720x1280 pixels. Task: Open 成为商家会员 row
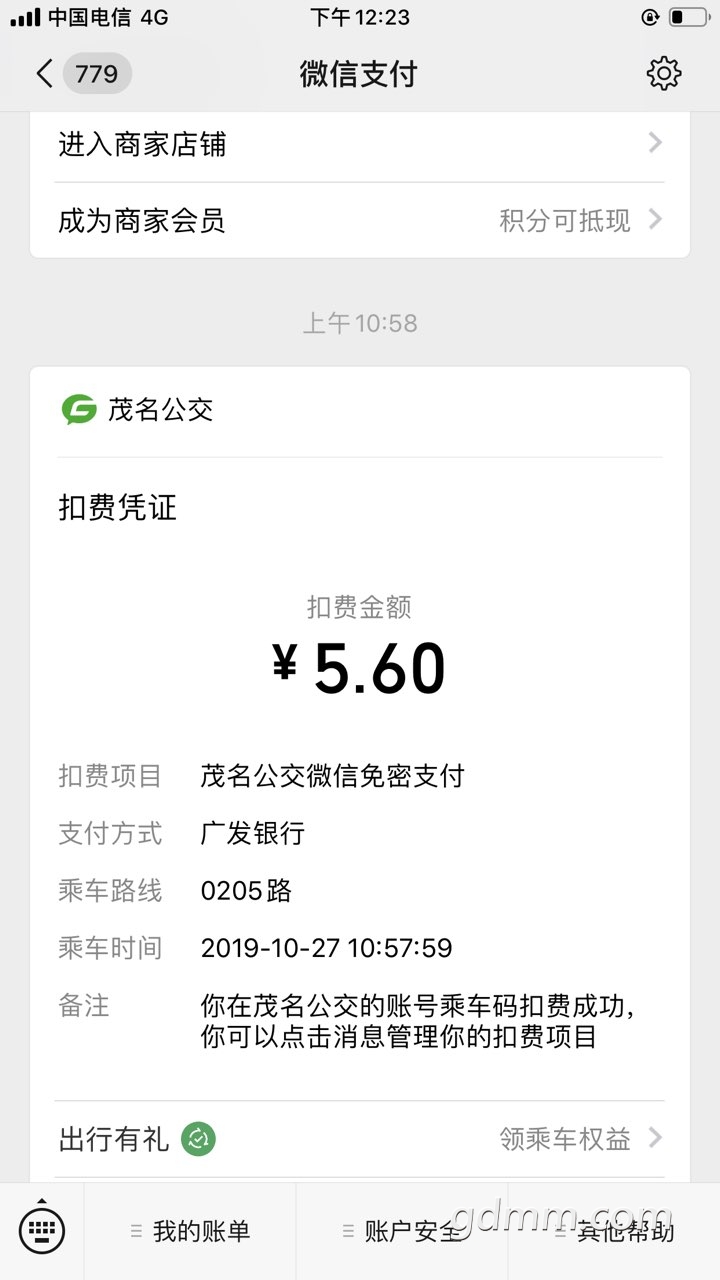tap(360, 220)
